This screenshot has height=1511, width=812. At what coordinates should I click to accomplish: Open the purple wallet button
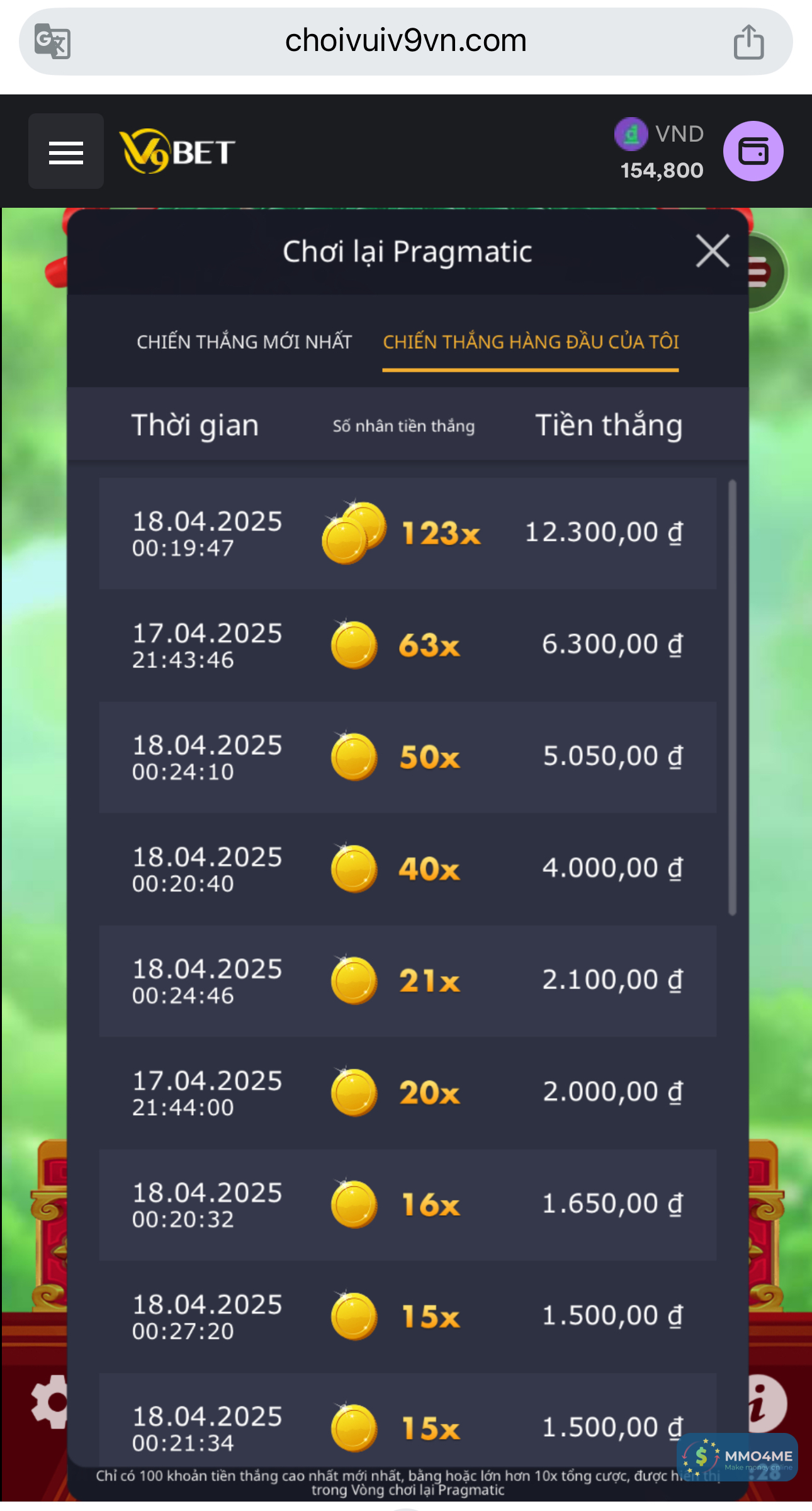click(753, 152)
